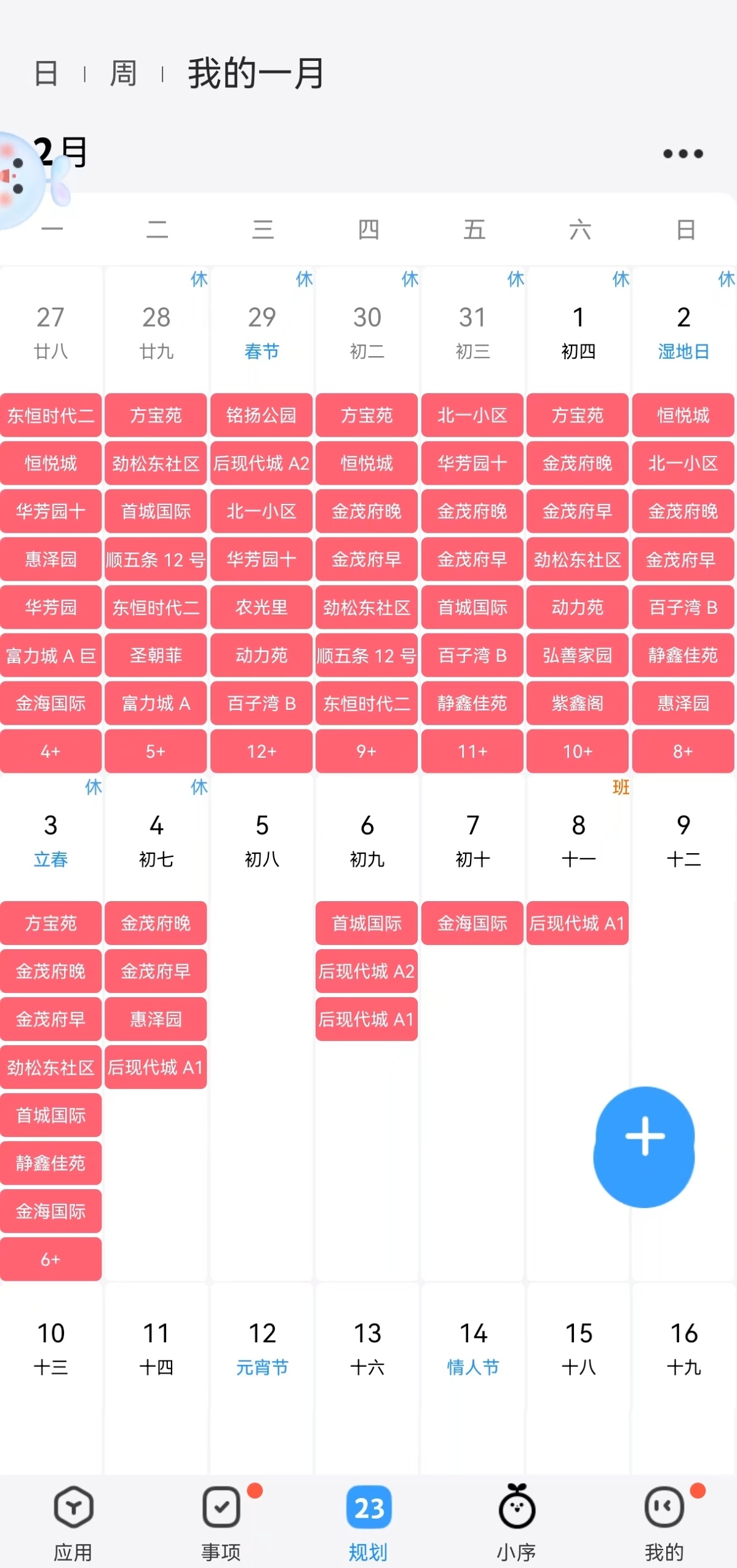Open the three-dot overflow menu

click(682, 153)
